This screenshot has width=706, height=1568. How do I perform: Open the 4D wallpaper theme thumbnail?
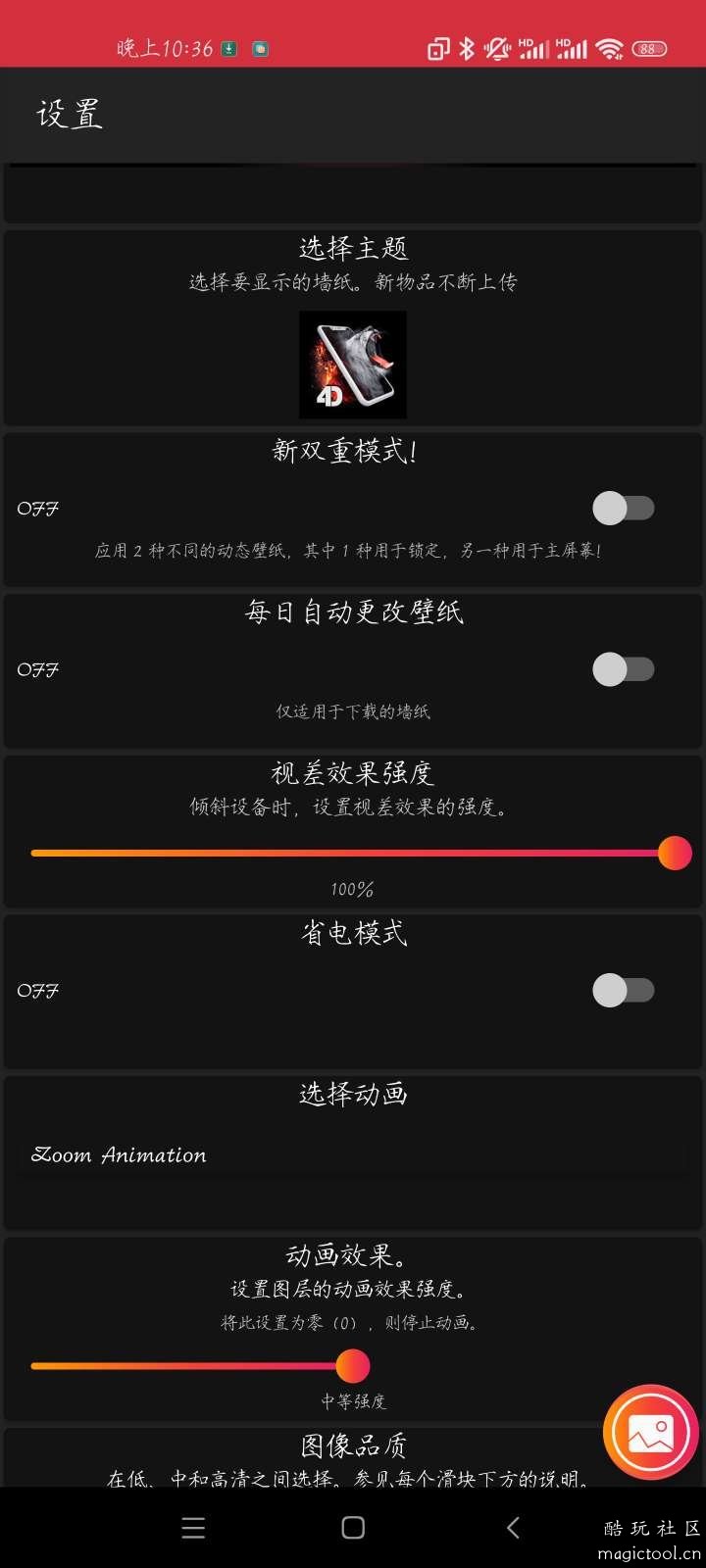353,365
